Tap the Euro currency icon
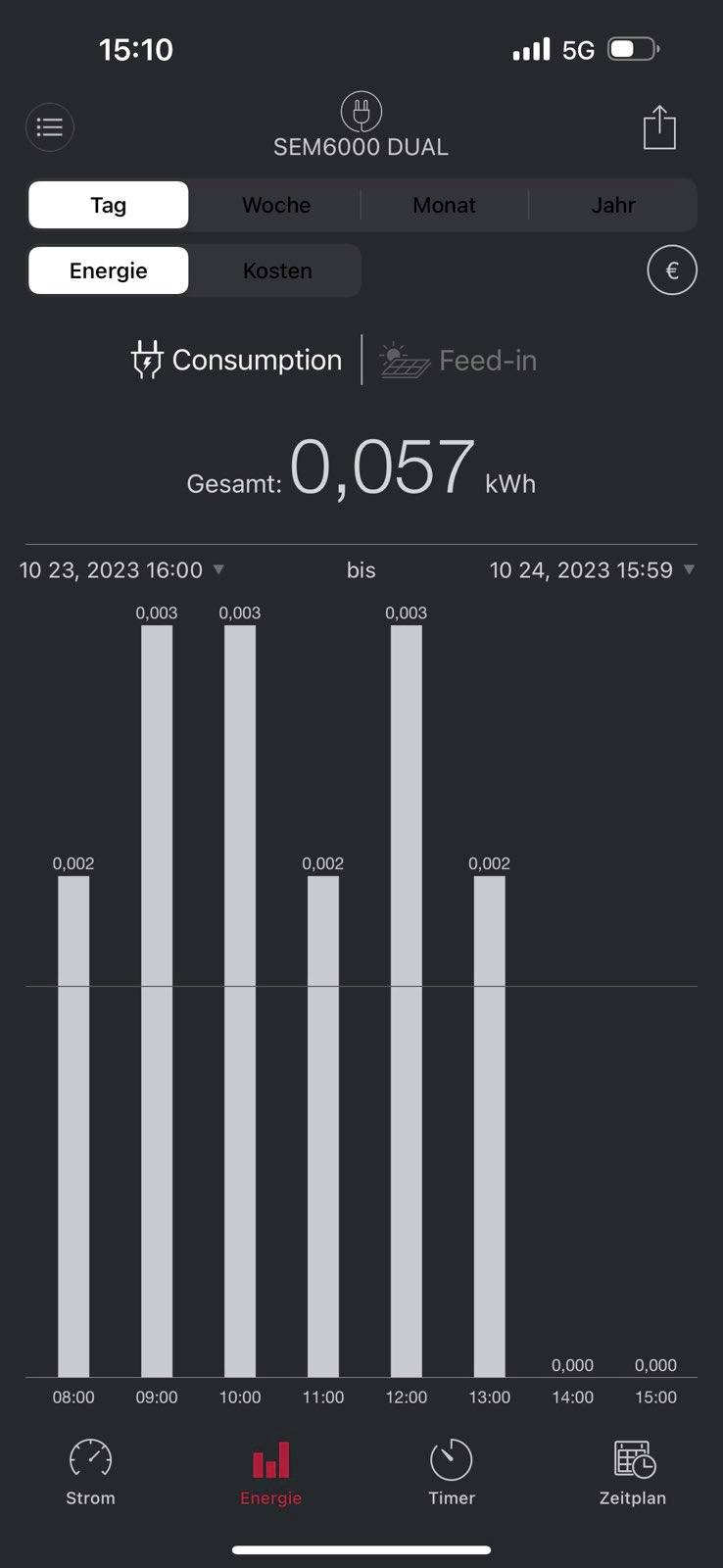 point(672,269)
